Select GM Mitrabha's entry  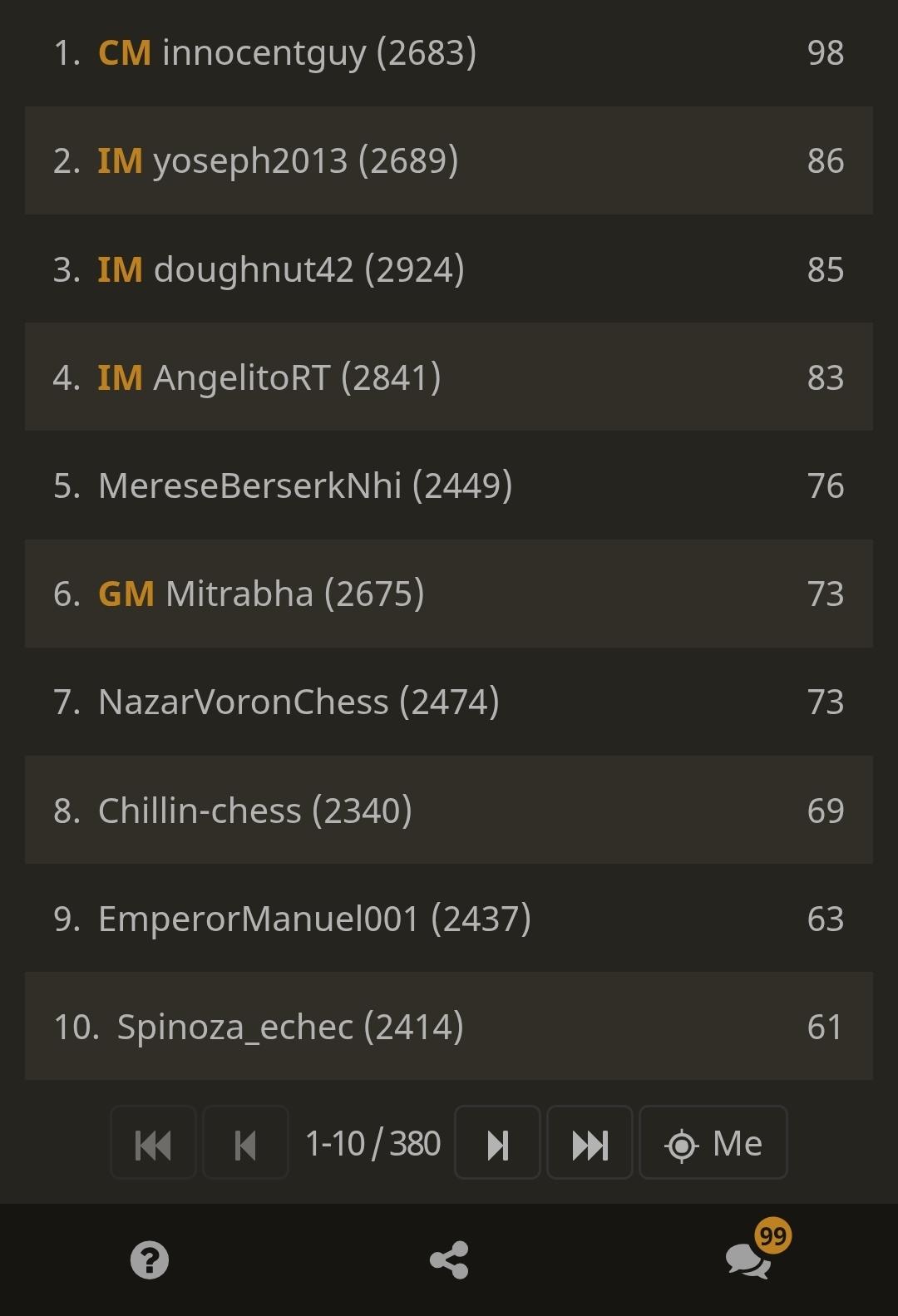[x=449, y=594]
